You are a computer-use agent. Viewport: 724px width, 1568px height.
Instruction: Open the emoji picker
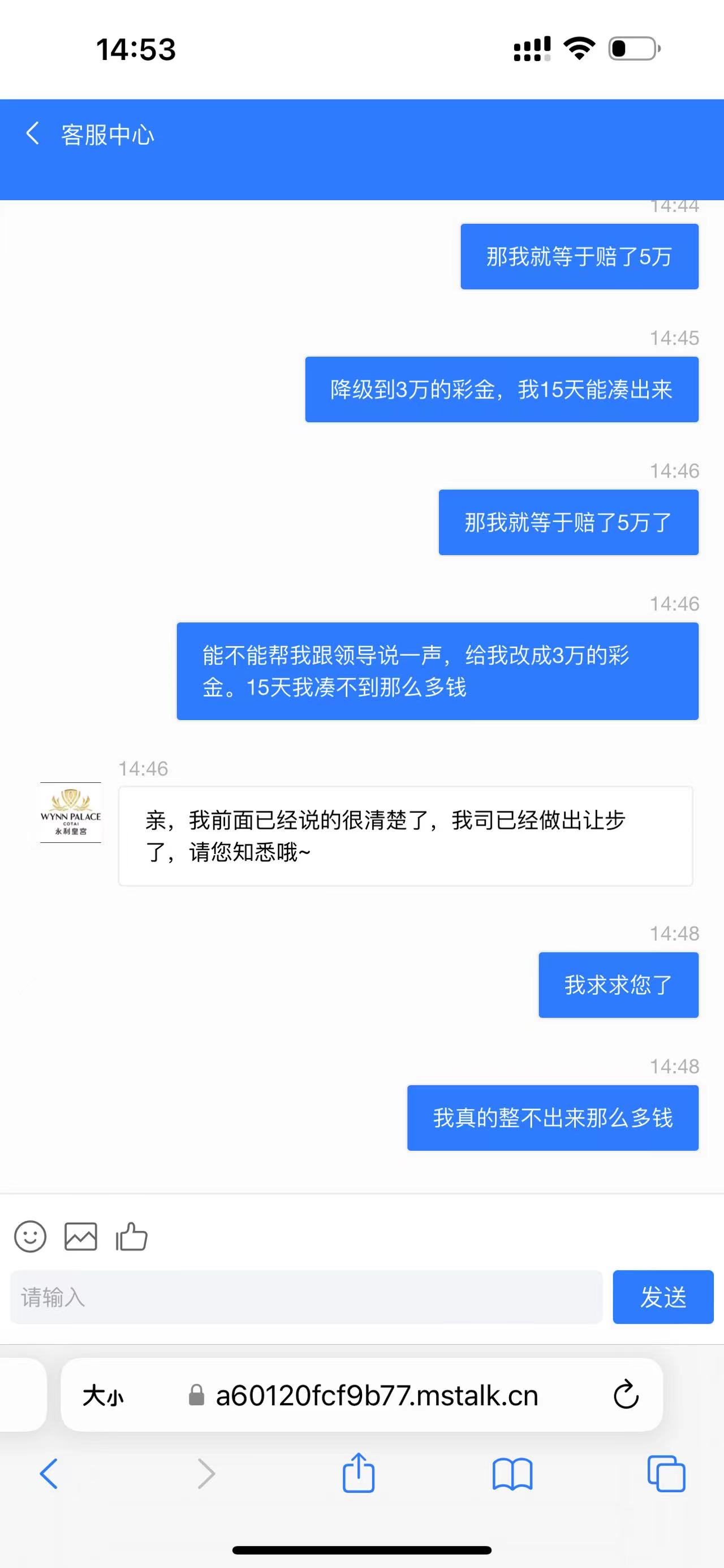[30, 1236]
